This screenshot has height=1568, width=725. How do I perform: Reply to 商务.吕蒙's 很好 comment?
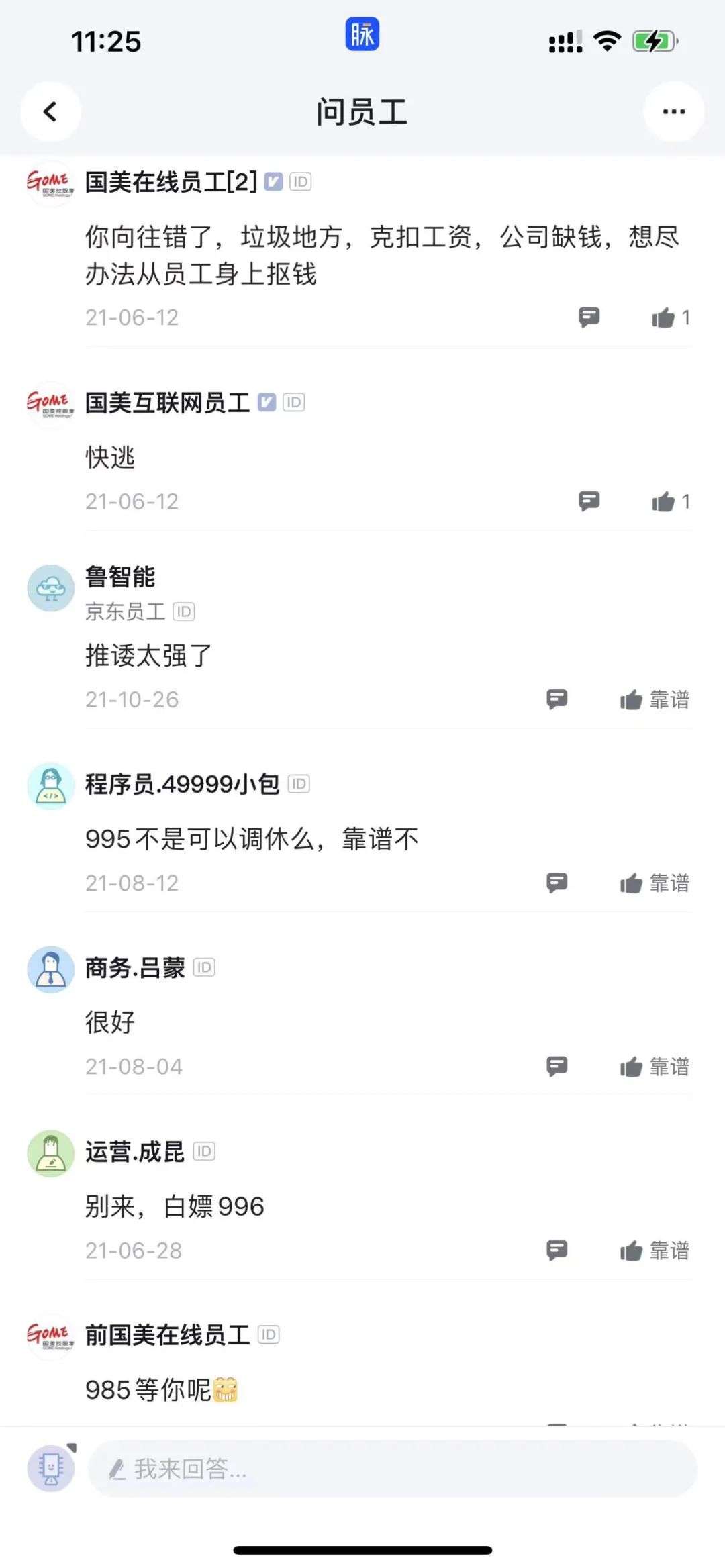557,1066
